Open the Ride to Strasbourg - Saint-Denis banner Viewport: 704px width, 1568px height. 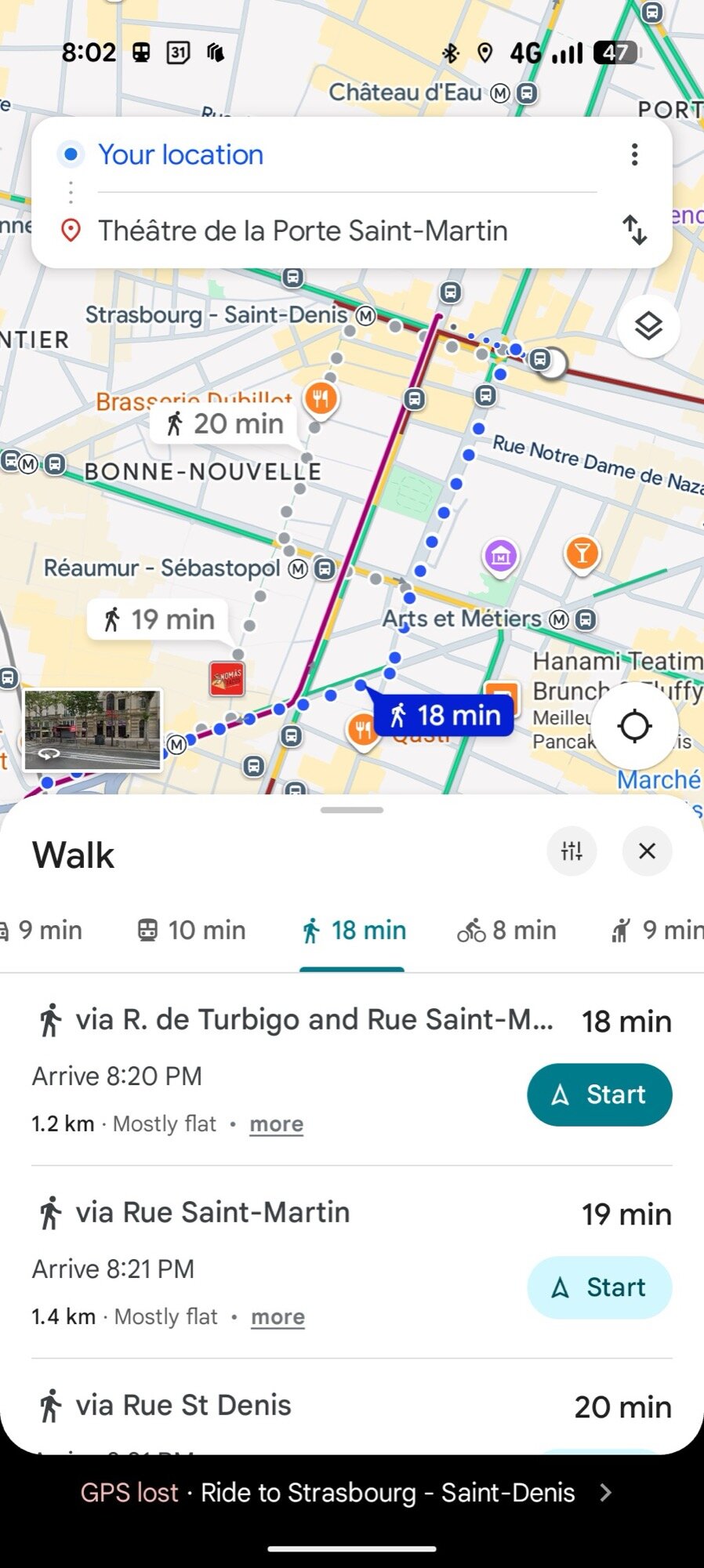(x=352, y=1493)
